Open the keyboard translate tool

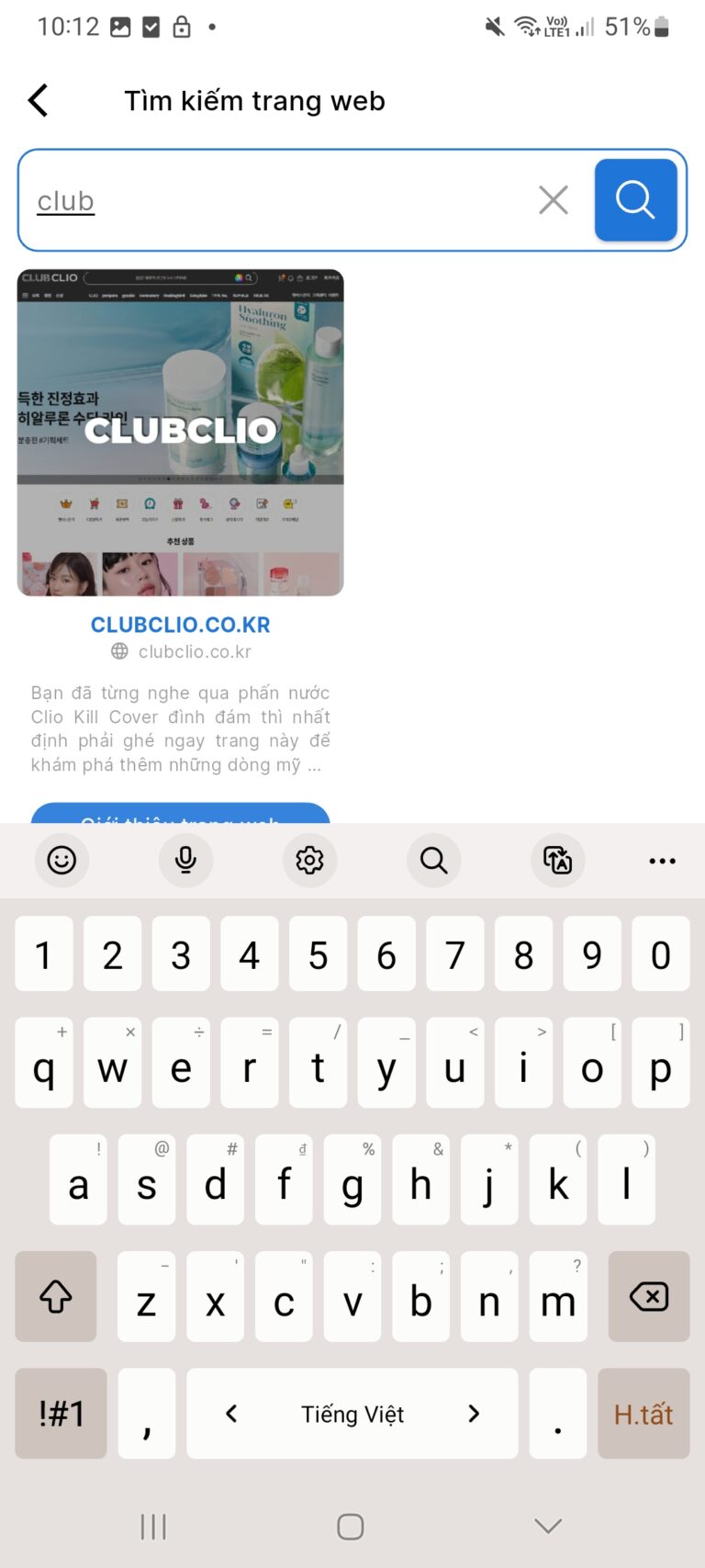click(x=557, y=861)
